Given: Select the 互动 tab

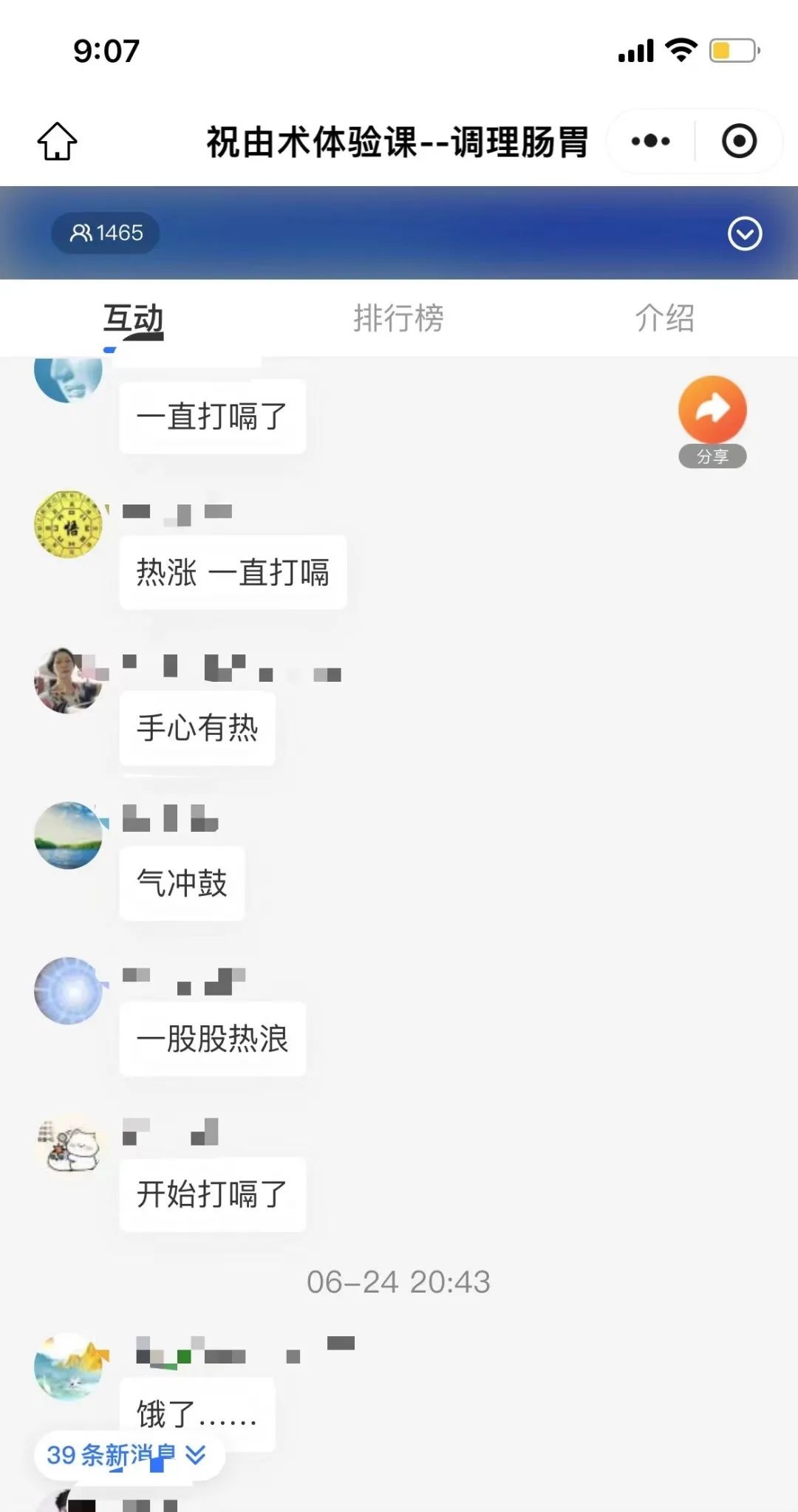Looking at the screenshot, I should (133, 319).
